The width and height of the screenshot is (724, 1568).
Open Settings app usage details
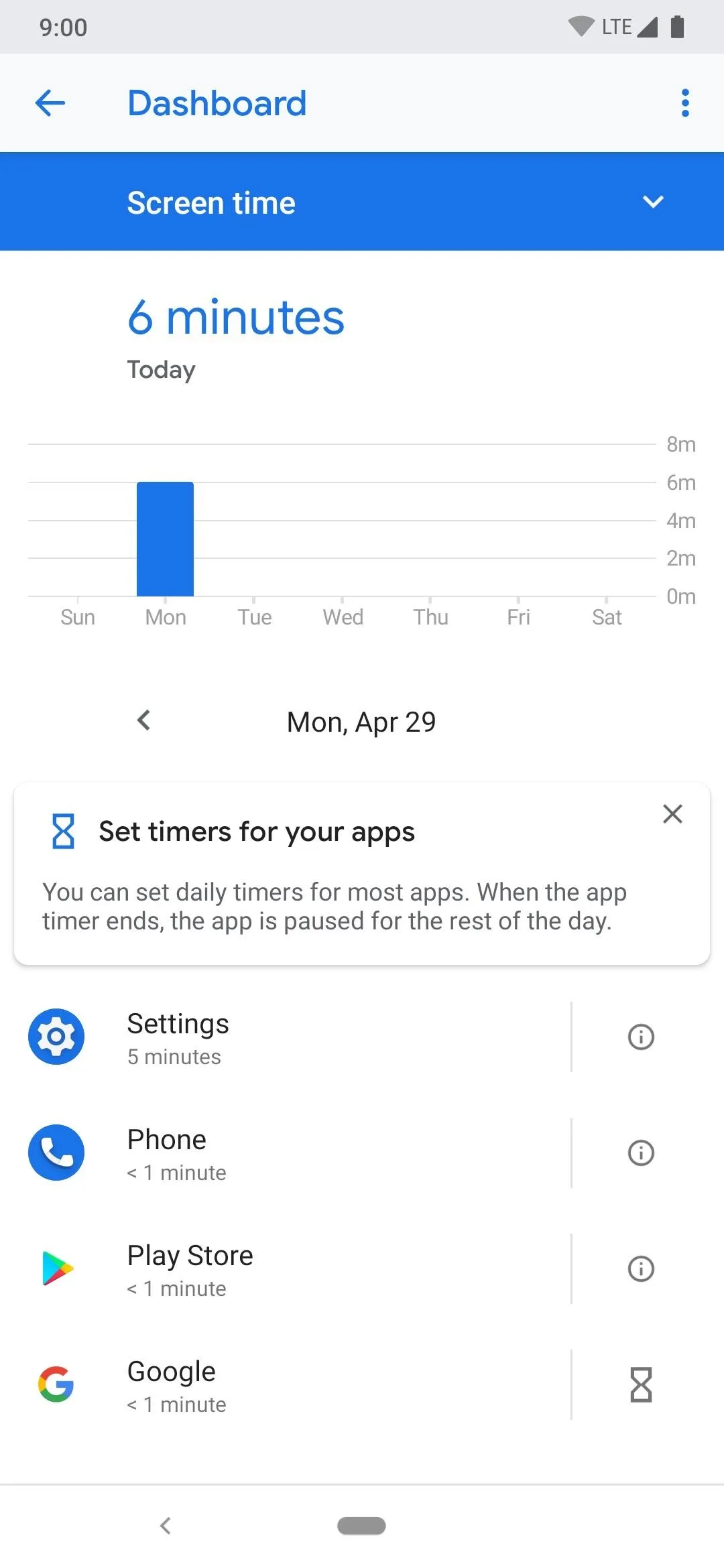pyautogui.click(x=286, y=1037)
